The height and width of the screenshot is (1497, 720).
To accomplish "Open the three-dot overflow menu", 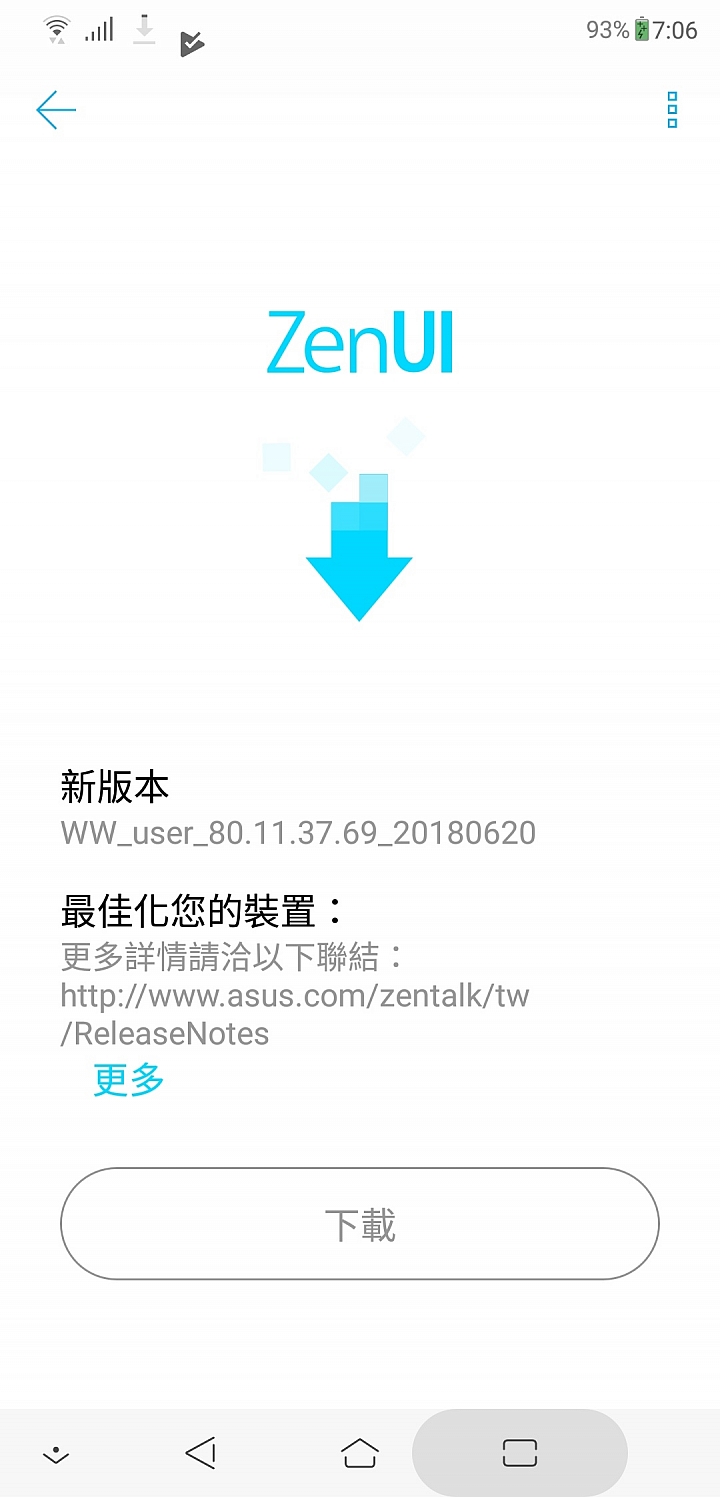I will pos(672,110).
